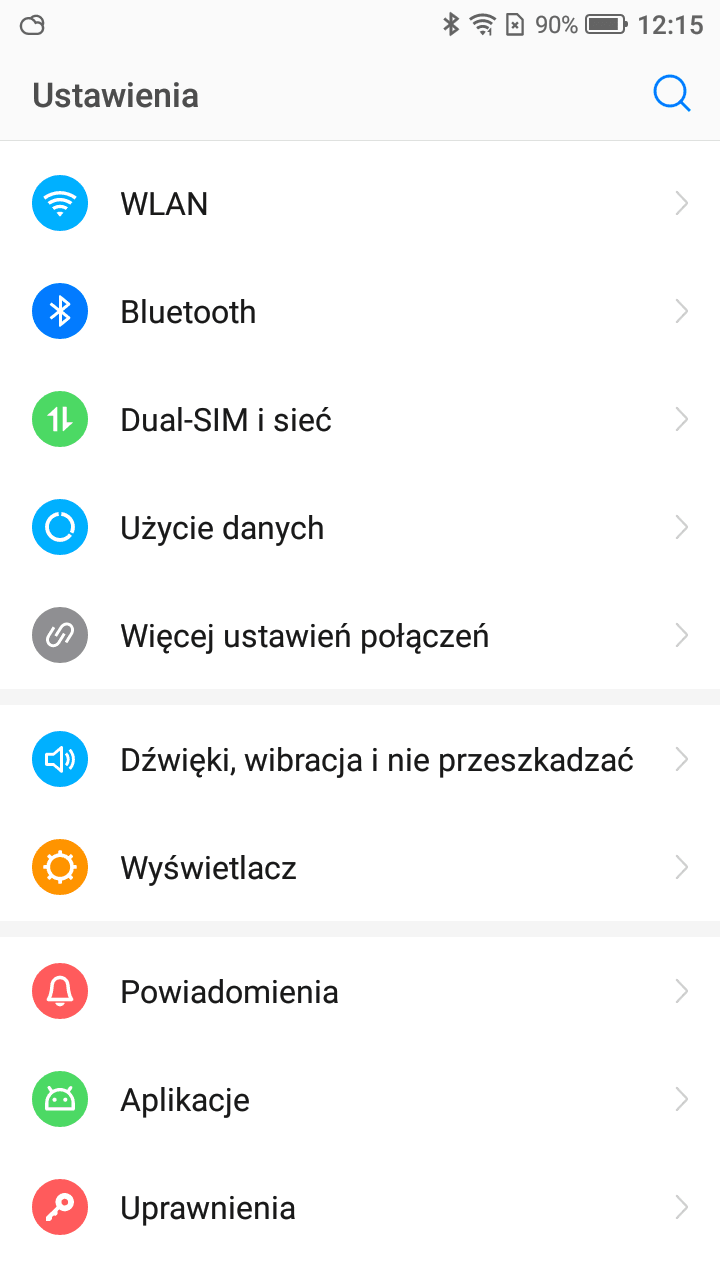
Task: Open Dźwięki, wibracja i nie przeszkadzać
Action: click(x=360, y=760)
